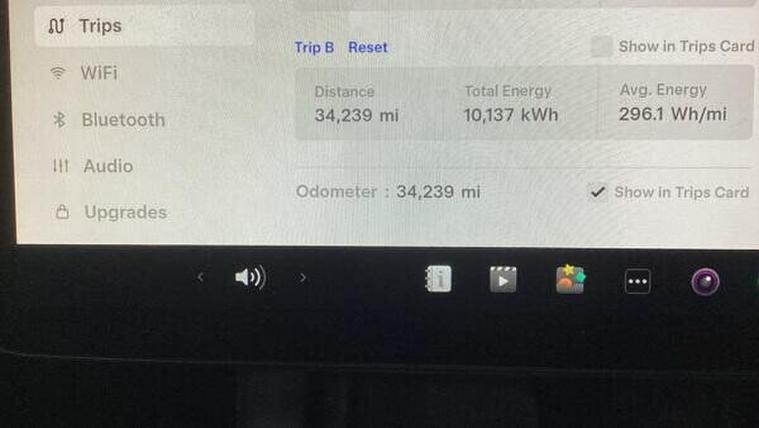Open WiFi settings
This screenshot has height=428, width=759.
coord(98,73)
